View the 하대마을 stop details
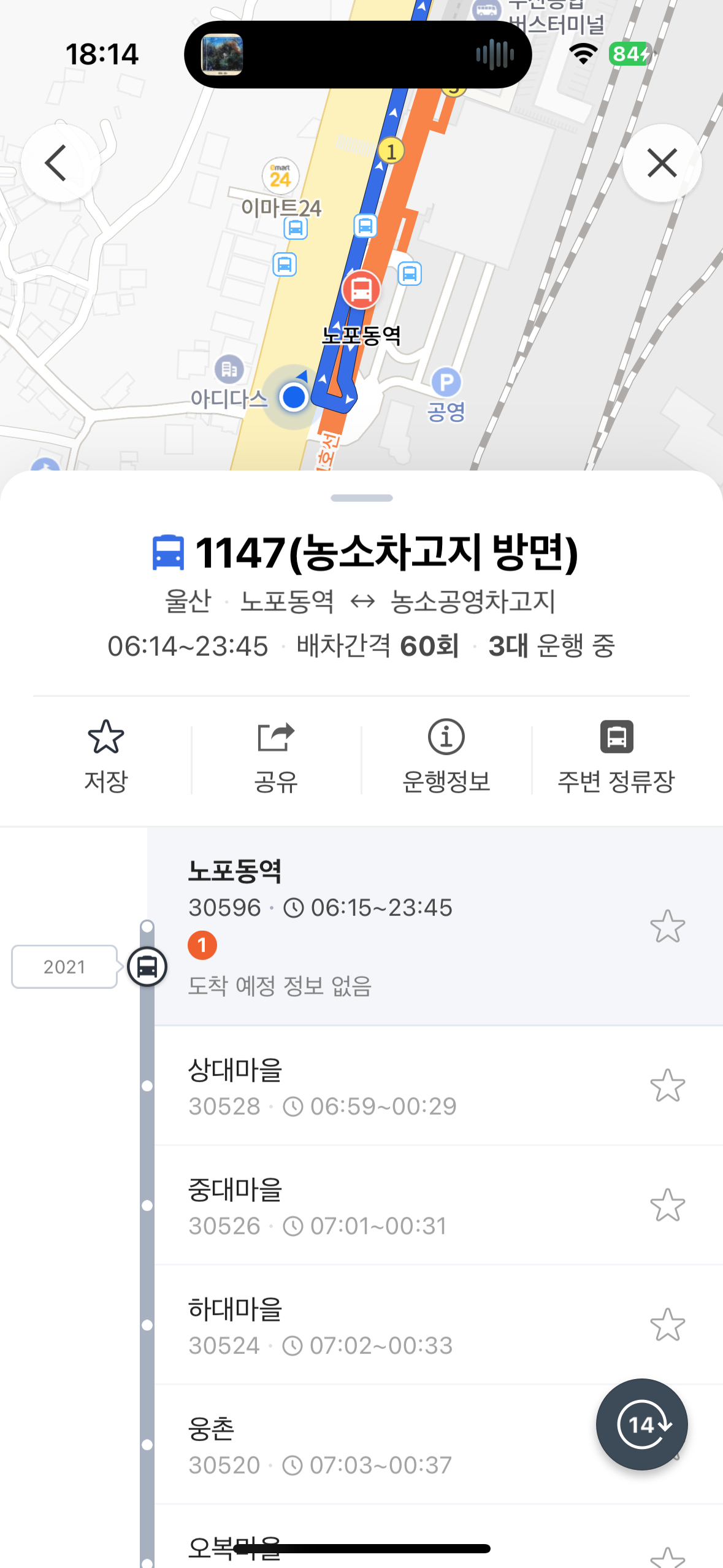 (368, 1325)
